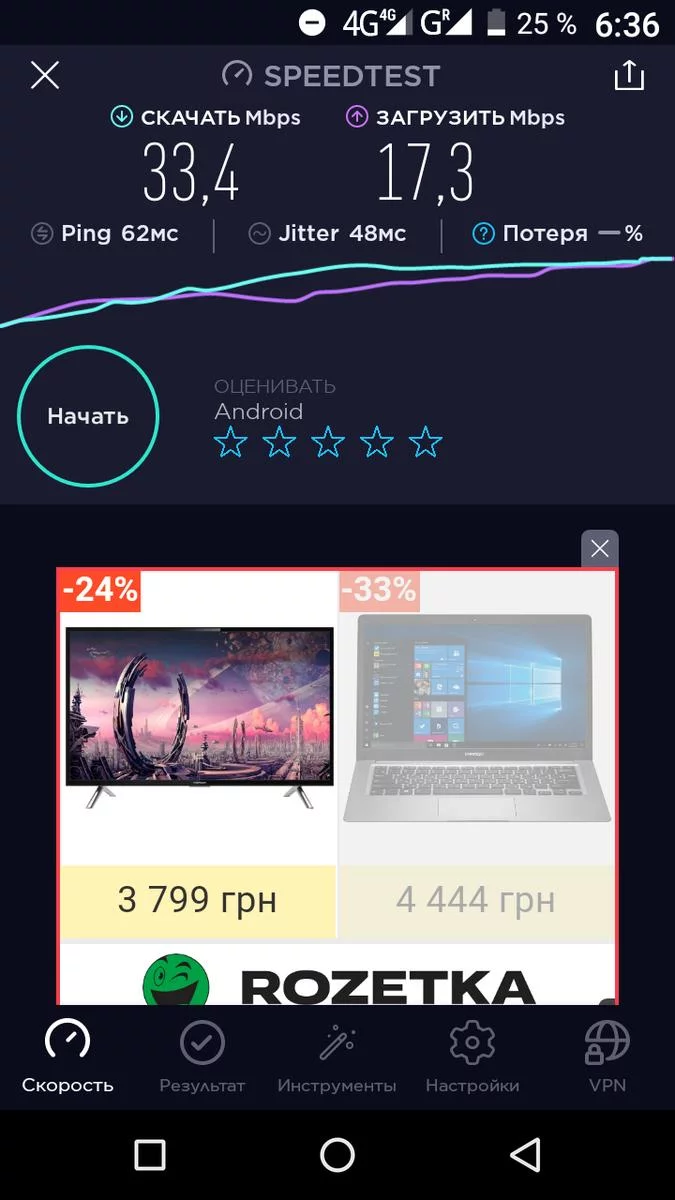This screenshot has height=1200, width=675.
Task: Open the Инструменты tab
Action: (x=337, y=1056)
